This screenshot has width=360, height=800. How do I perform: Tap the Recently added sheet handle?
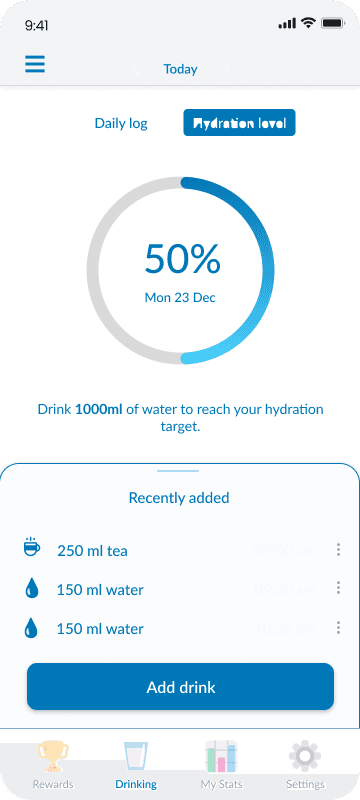coord(178,471)
